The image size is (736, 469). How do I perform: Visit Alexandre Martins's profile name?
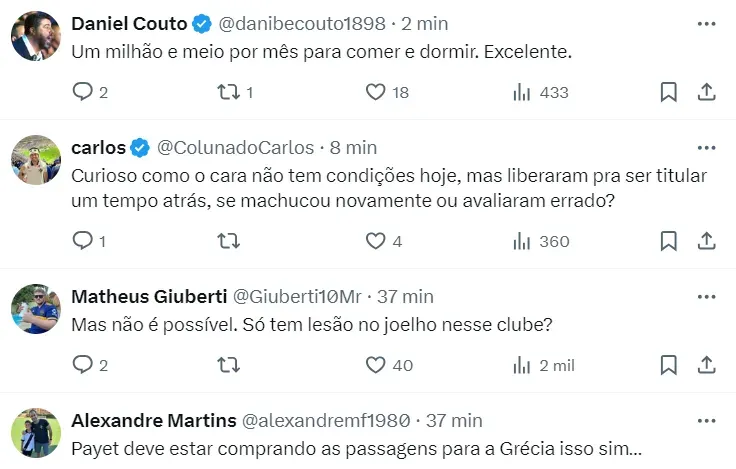154,420
